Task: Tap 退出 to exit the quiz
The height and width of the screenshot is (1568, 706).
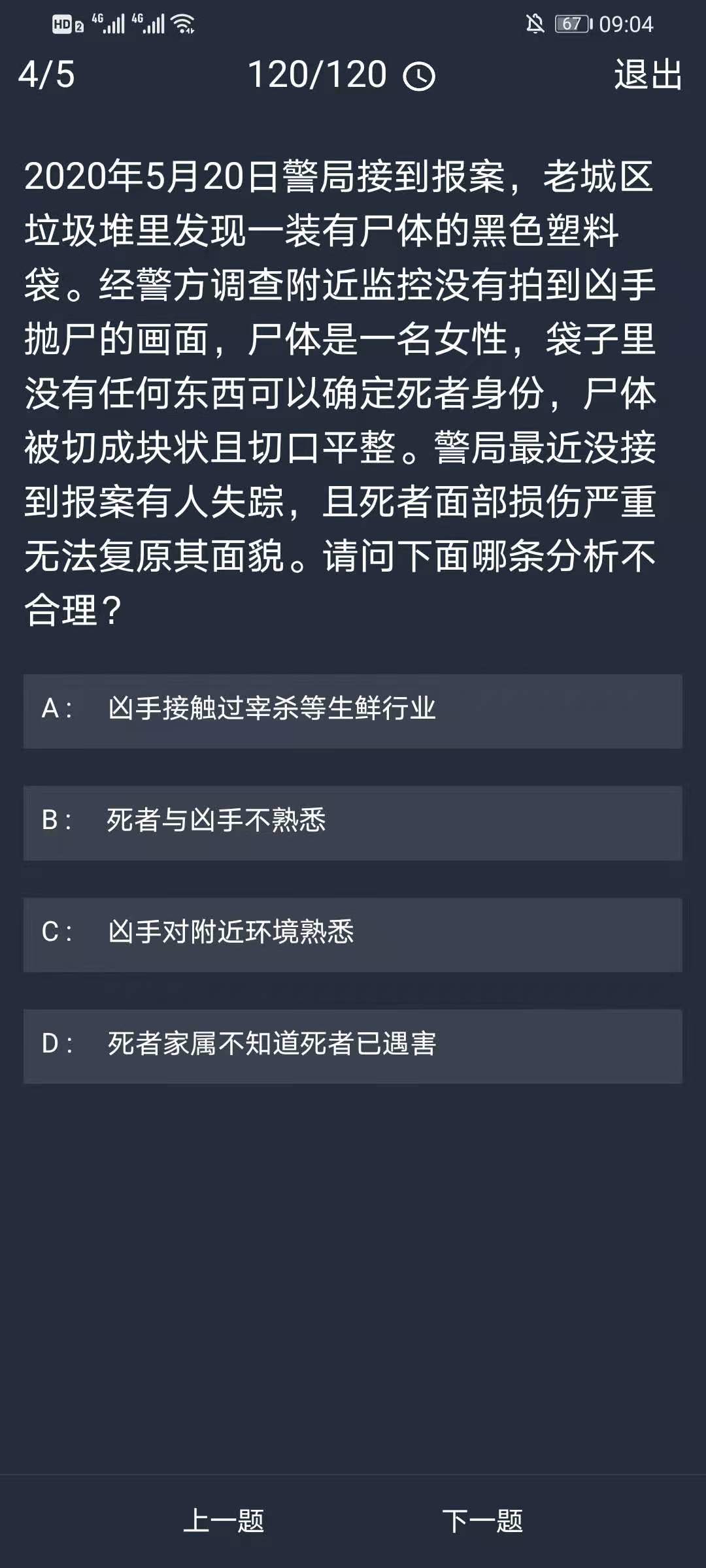Action: tap(648, 74)
